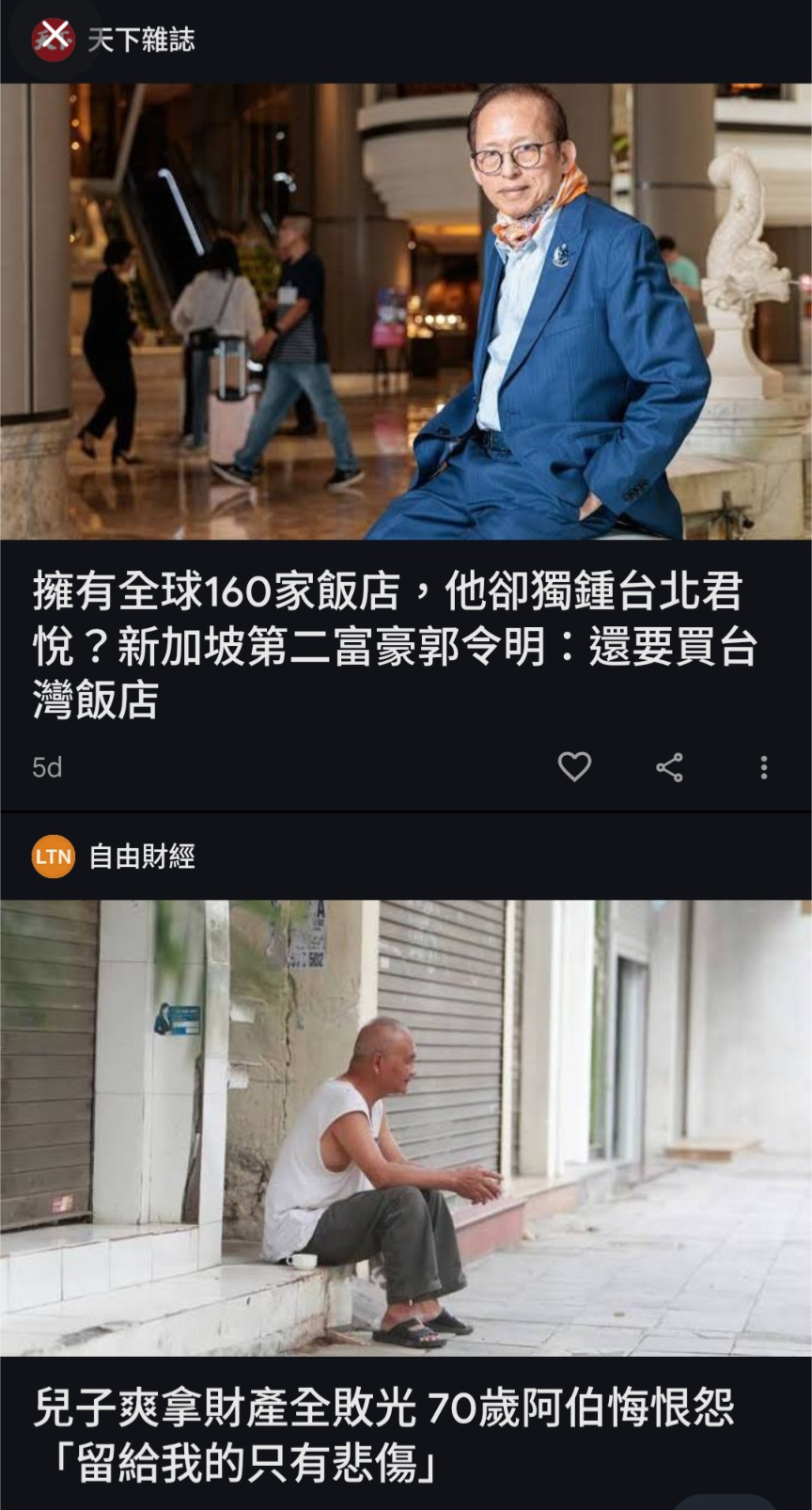Open overflow menu for the 天下雜誌 article

pos(763,767)
